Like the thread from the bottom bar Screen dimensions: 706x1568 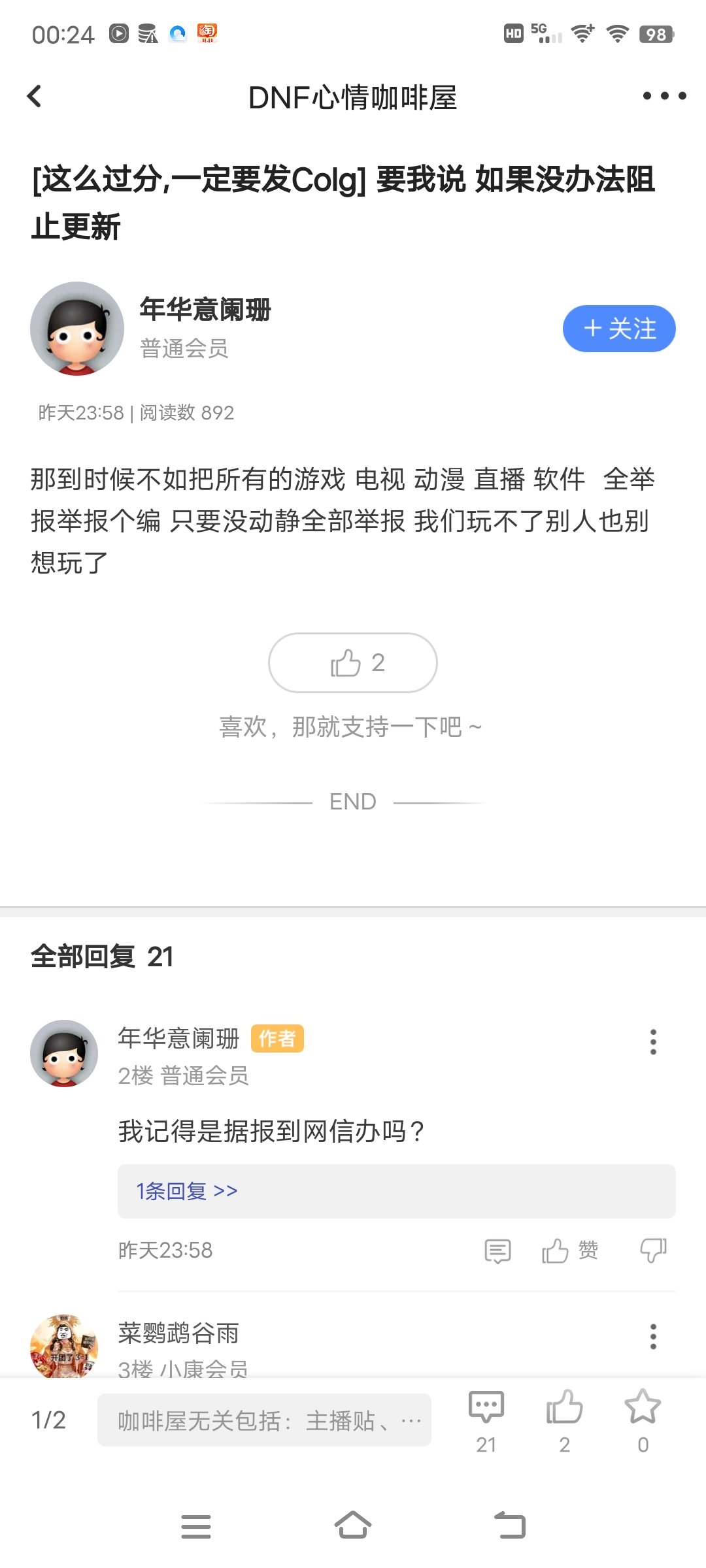pos(564,1420)
